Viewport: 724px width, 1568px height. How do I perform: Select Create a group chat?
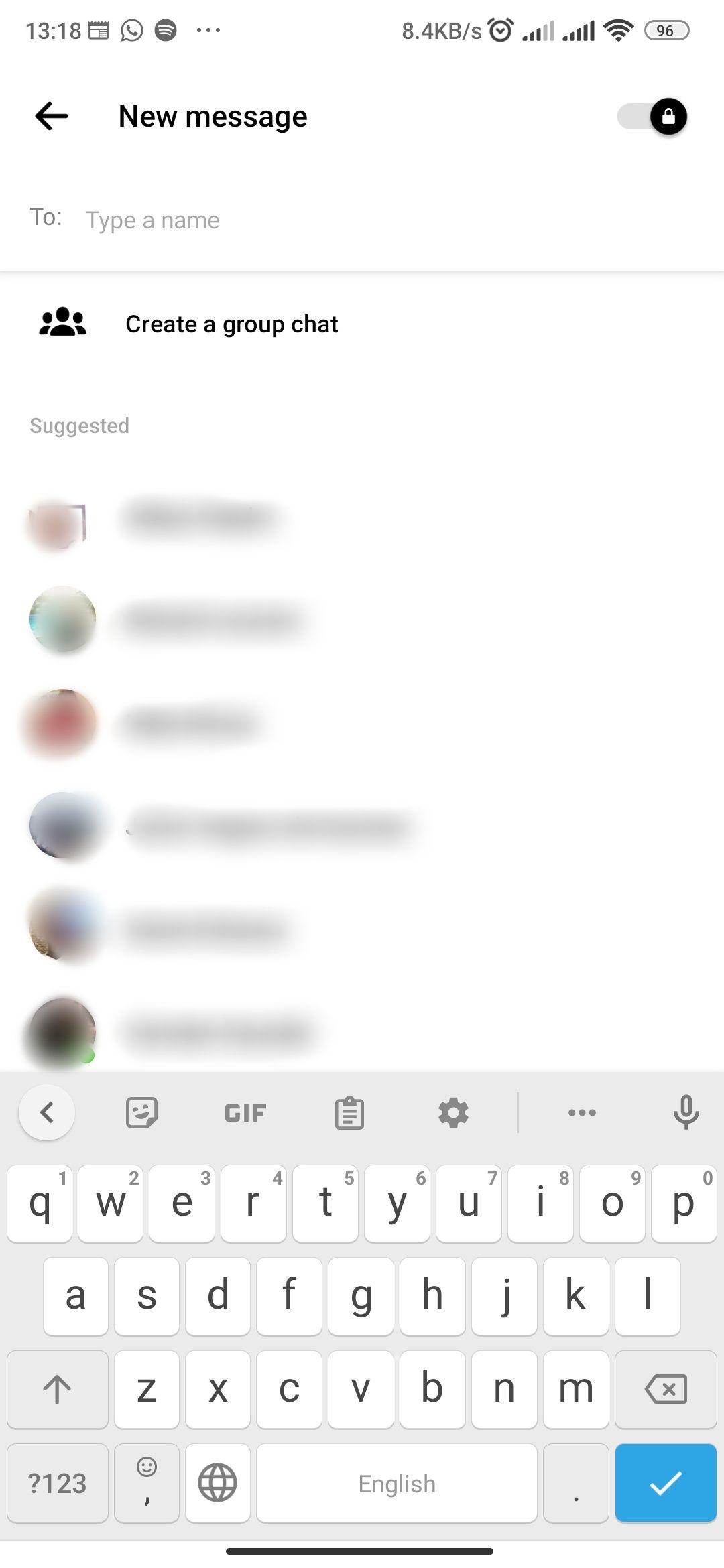tap(231, 324)
